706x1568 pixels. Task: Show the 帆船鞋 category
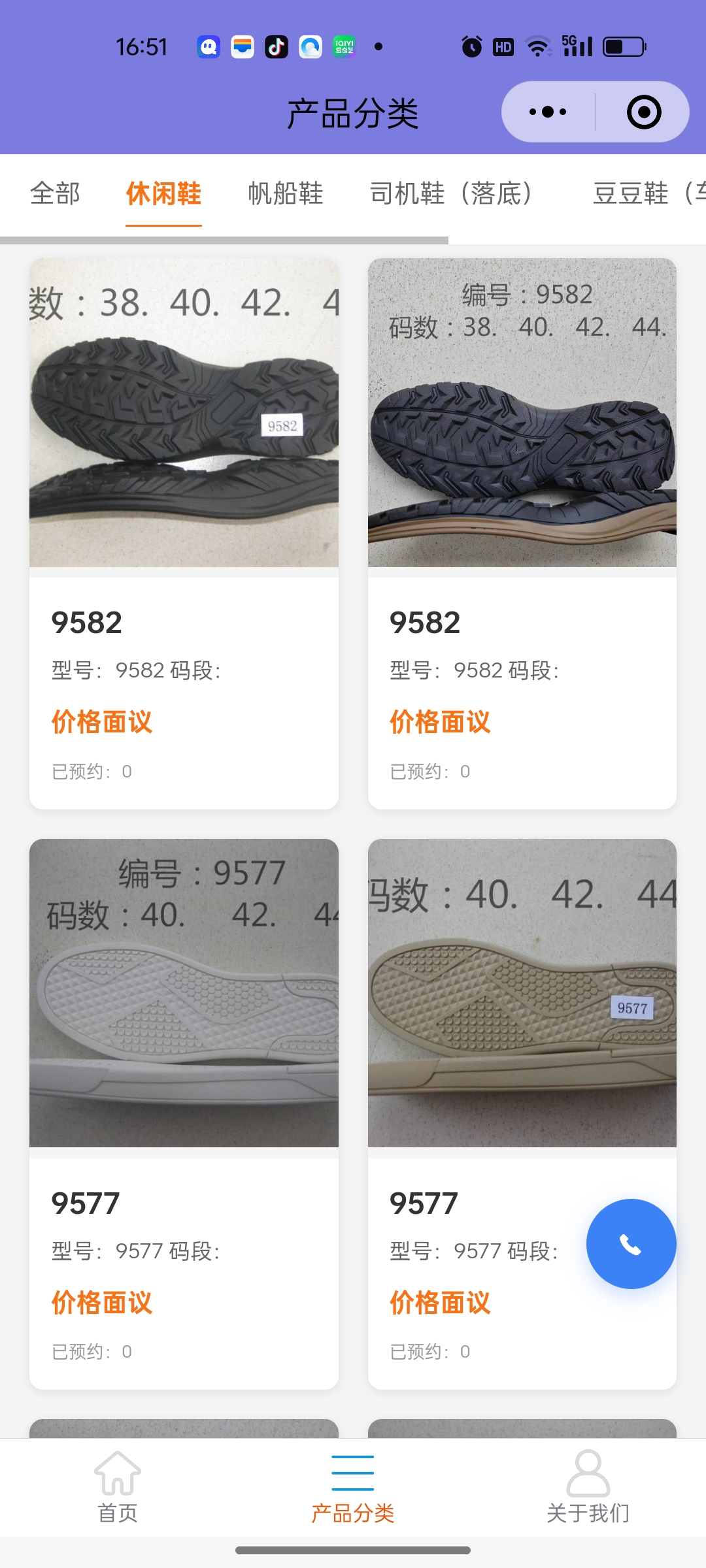[286, 193]
